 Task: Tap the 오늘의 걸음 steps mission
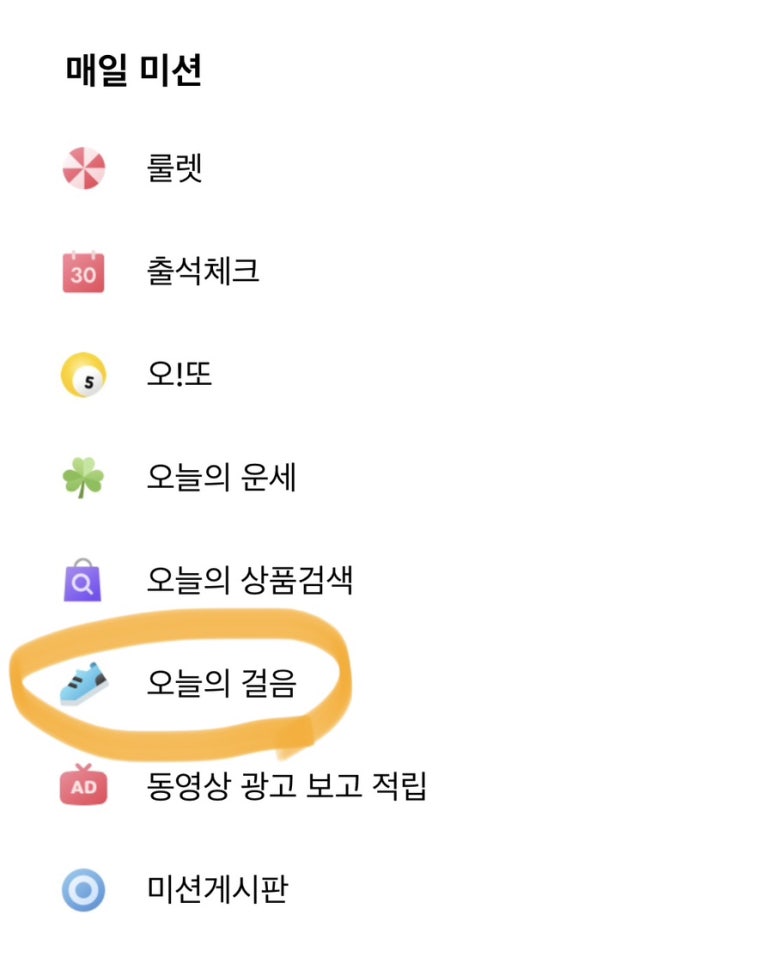click(221, 685)
